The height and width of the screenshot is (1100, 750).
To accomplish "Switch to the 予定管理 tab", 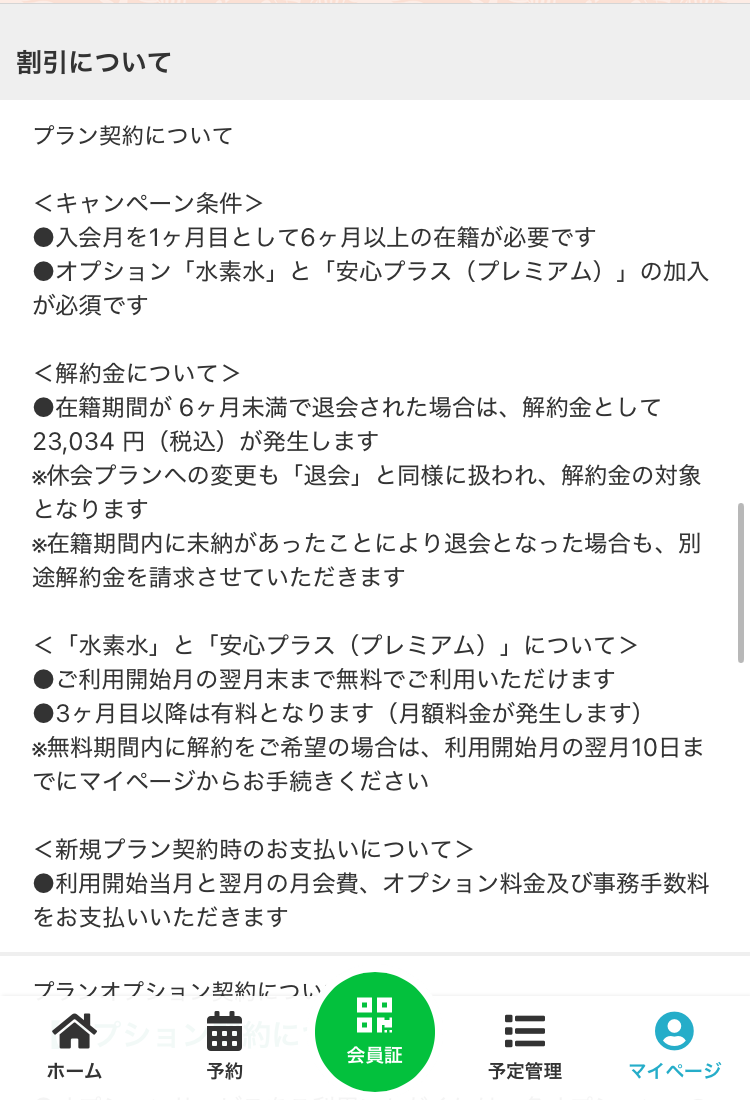I will pyautogui.click(x=525, y=1045).
